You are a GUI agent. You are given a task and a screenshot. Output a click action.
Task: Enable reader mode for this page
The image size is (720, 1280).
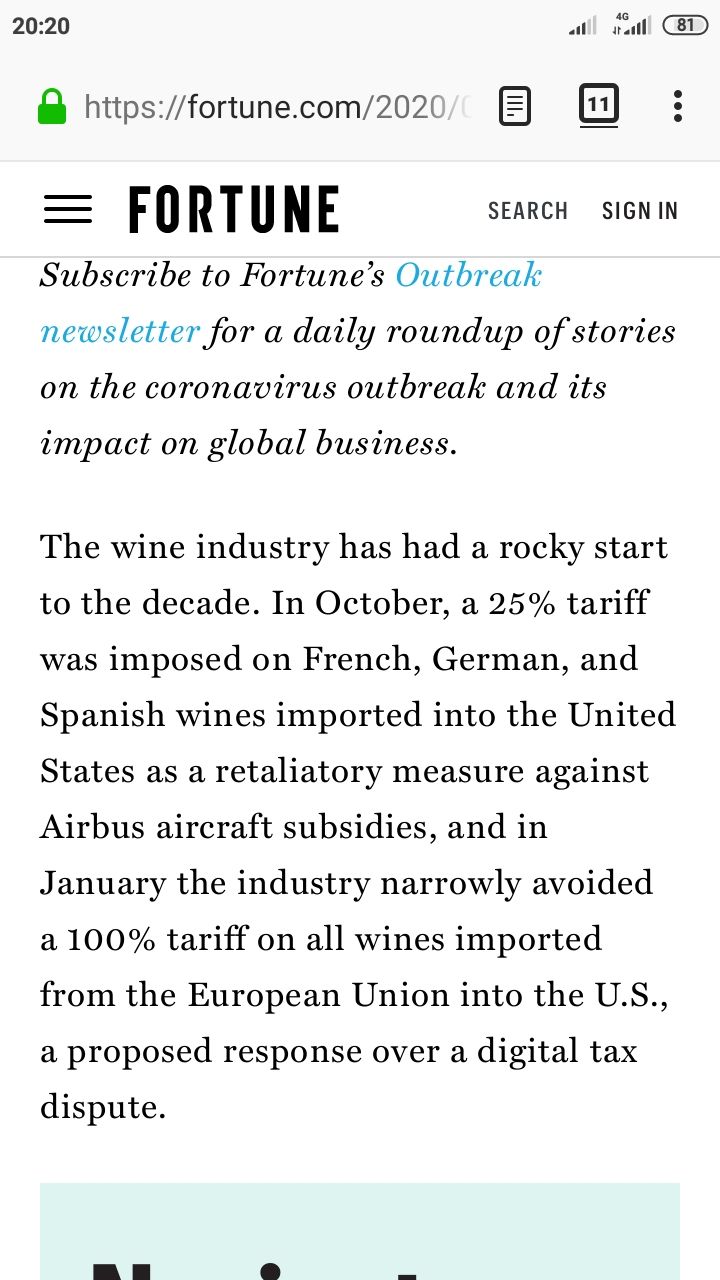point(515,106)
